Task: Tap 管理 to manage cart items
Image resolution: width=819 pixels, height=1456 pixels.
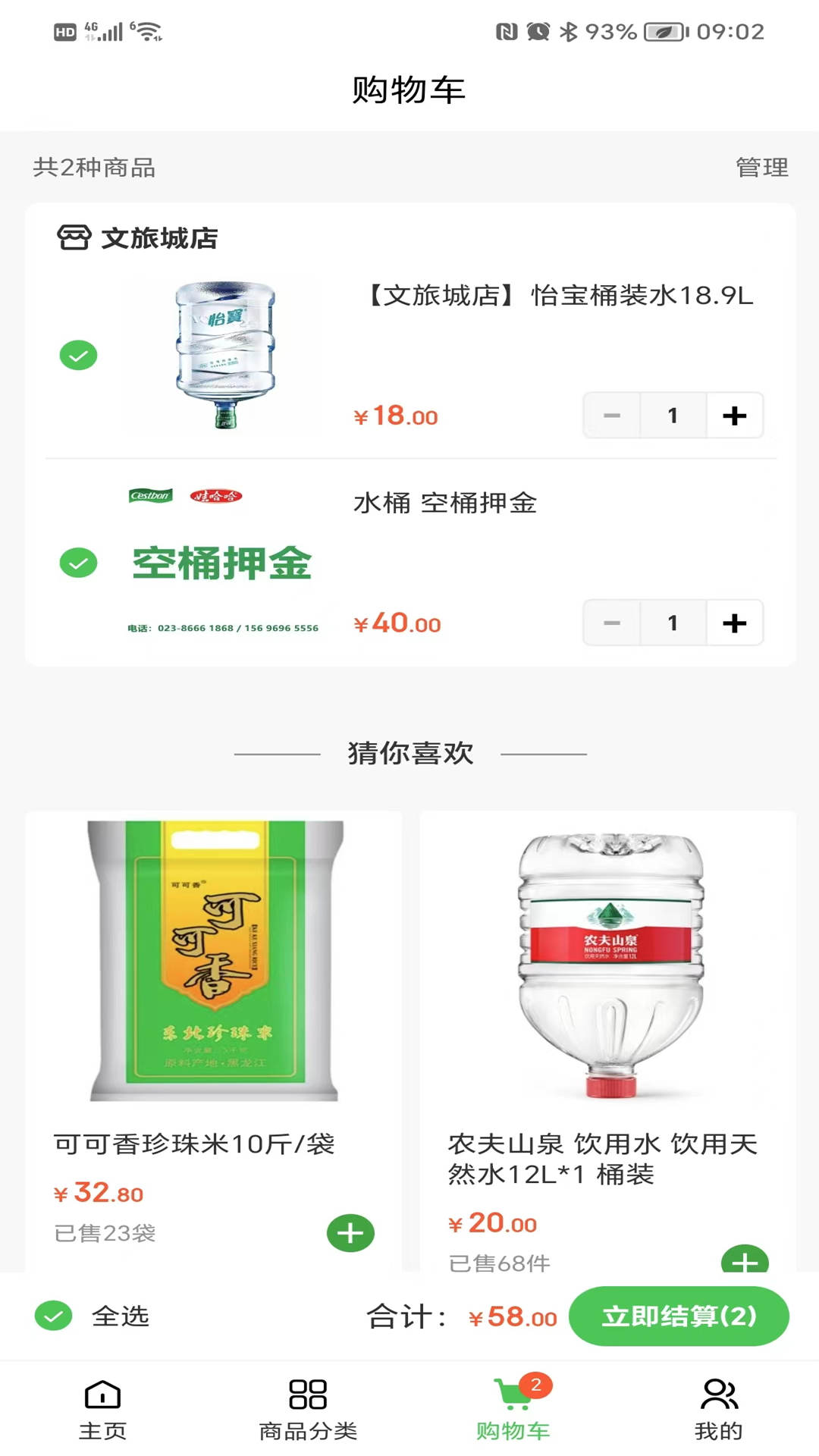Action: [x=761, y=167]
